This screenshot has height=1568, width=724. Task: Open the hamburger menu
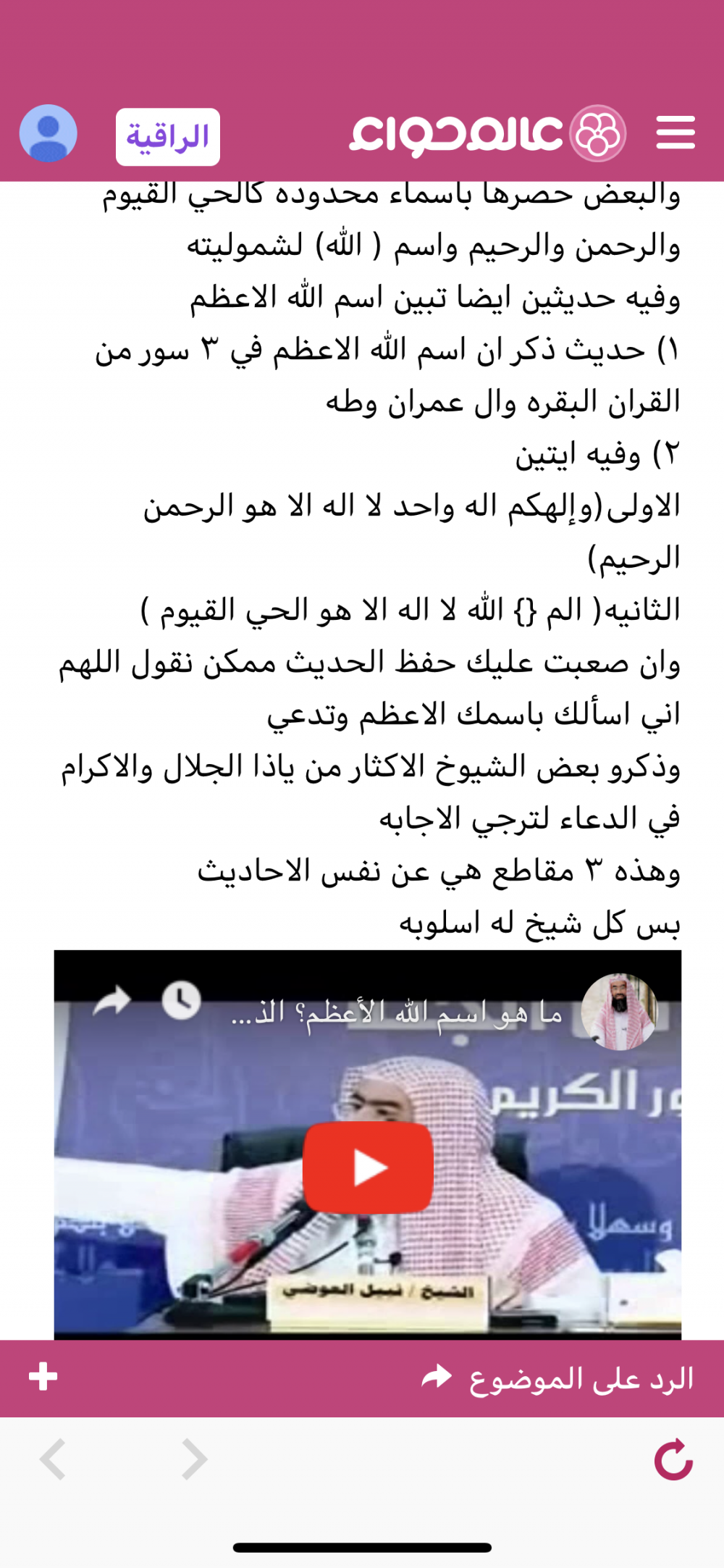[675, 133]
